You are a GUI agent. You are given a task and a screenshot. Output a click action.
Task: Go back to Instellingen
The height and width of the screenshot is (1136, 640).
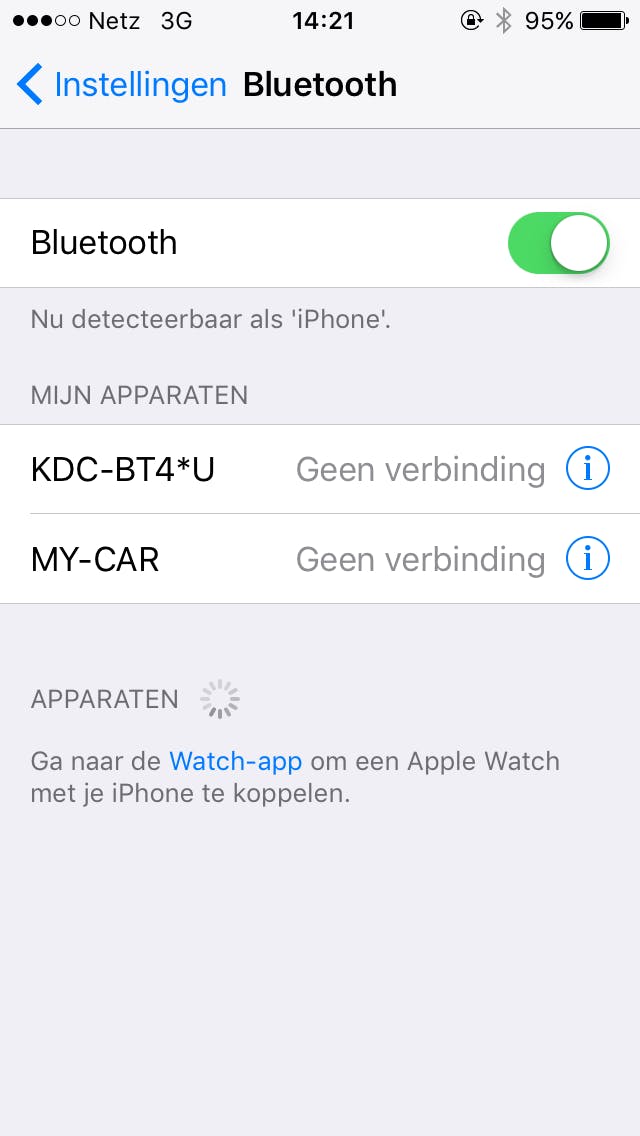(x=122, y=85)
